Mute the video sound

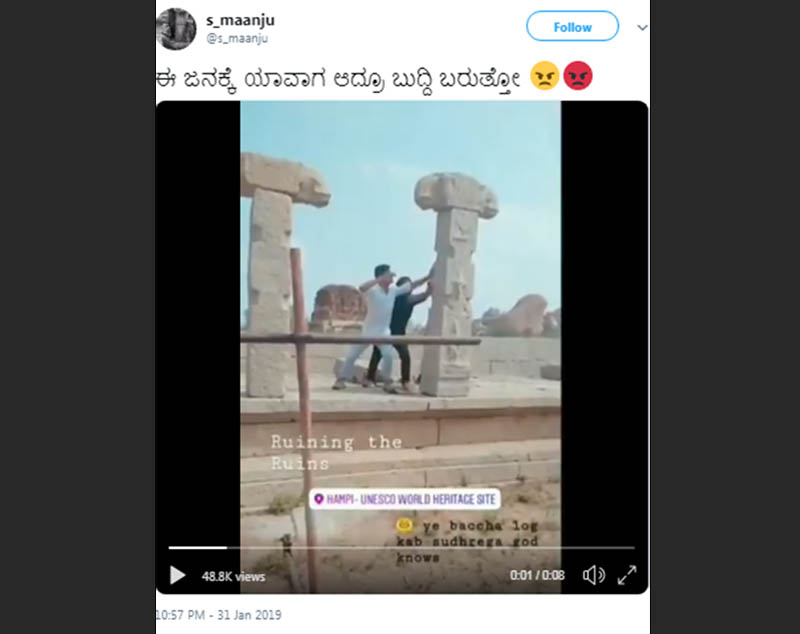click(x=593, y=575)
